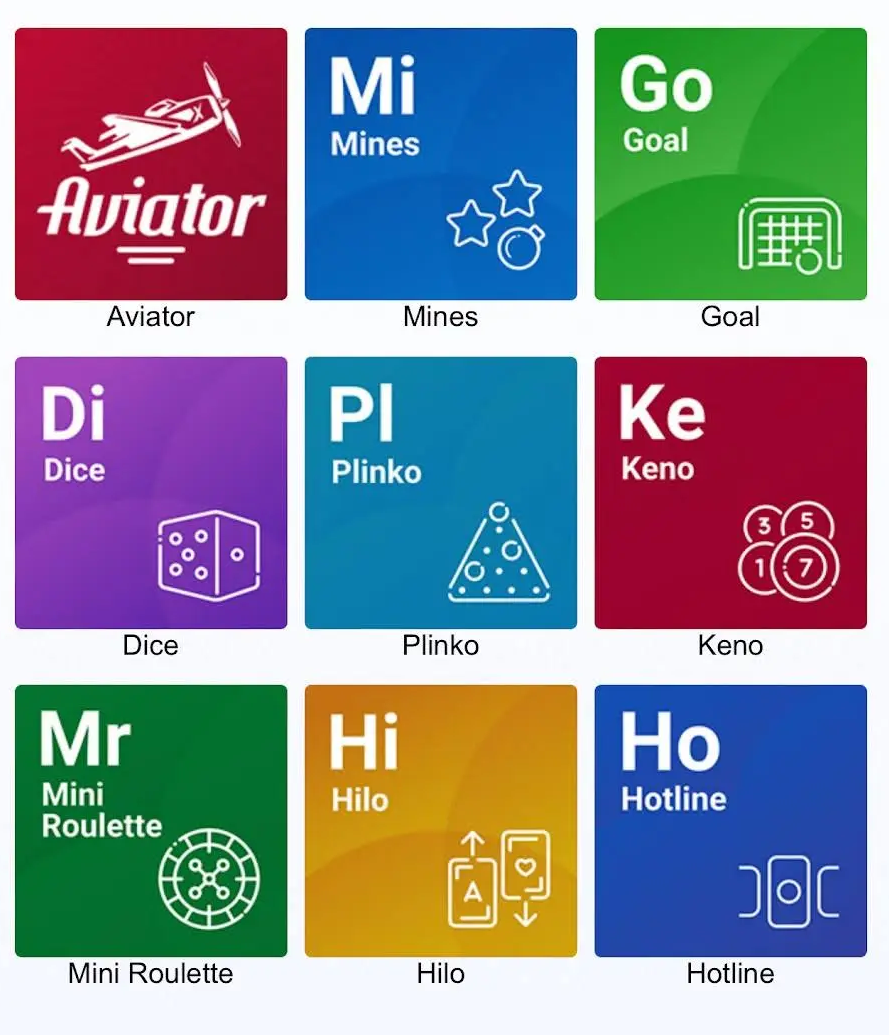Select the Goal game
The width and height of the screenshot is (889, 1035).
pos(730,164)
